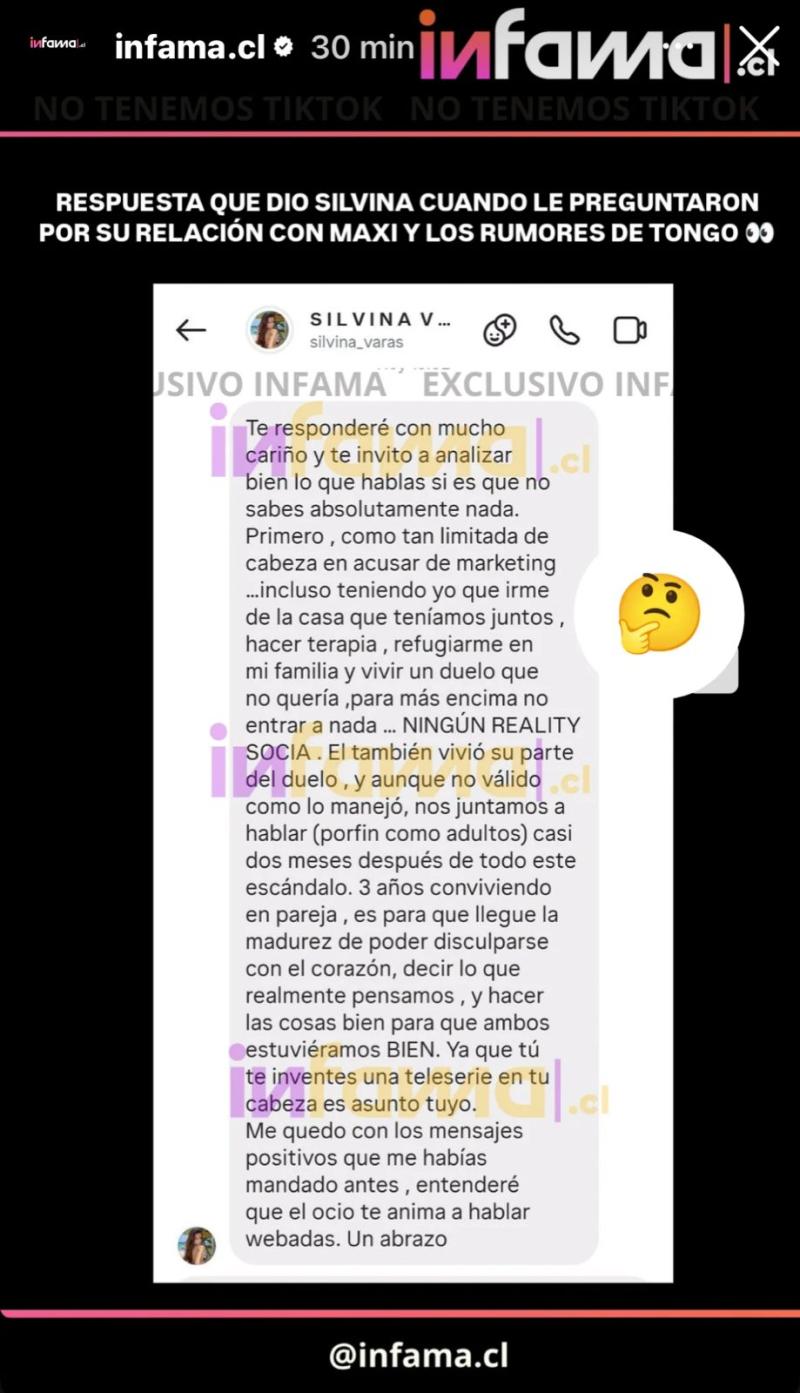This screenshot has width=800, height=1393.
Task: Tap the back arrow in the chat header
Action: click(x=190, y=329)
